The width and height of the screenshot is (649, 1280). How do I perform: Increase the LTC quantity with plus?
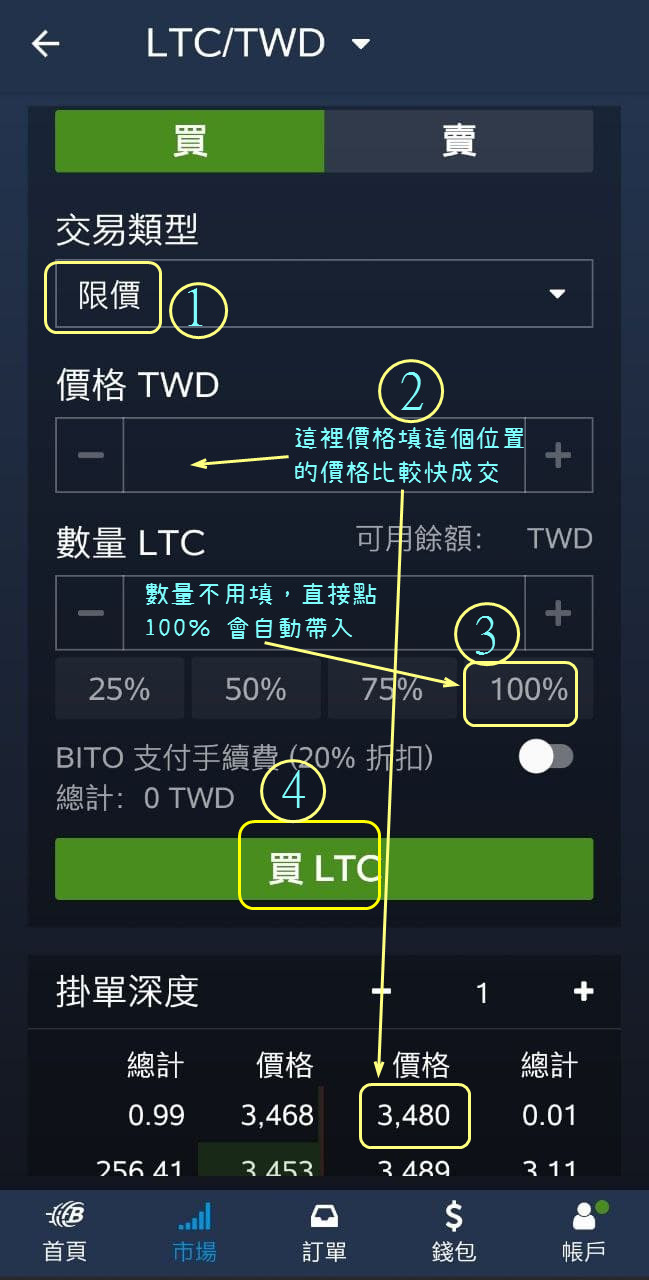point(558,613)
